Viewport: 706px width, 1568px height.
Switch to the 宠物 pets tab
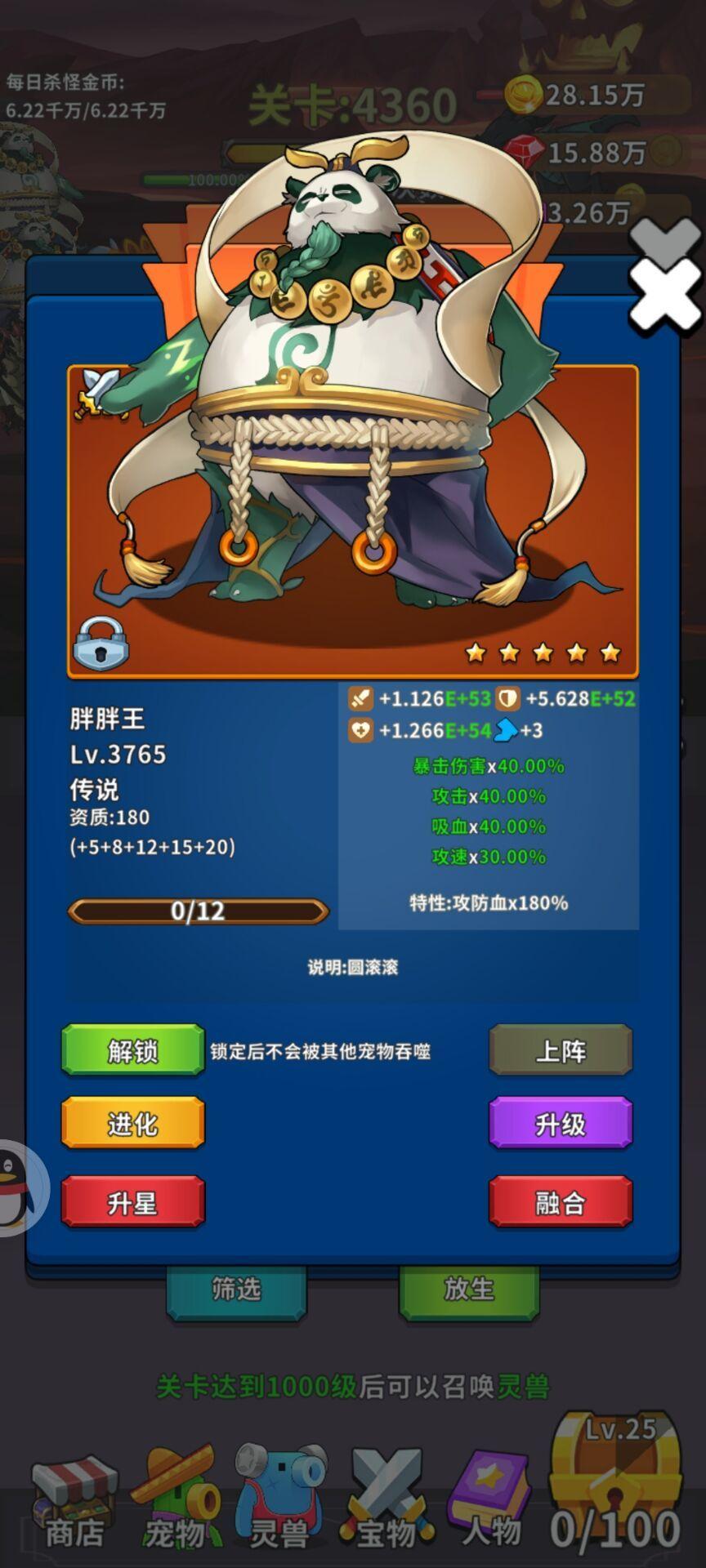click(x=175, y=1503)
